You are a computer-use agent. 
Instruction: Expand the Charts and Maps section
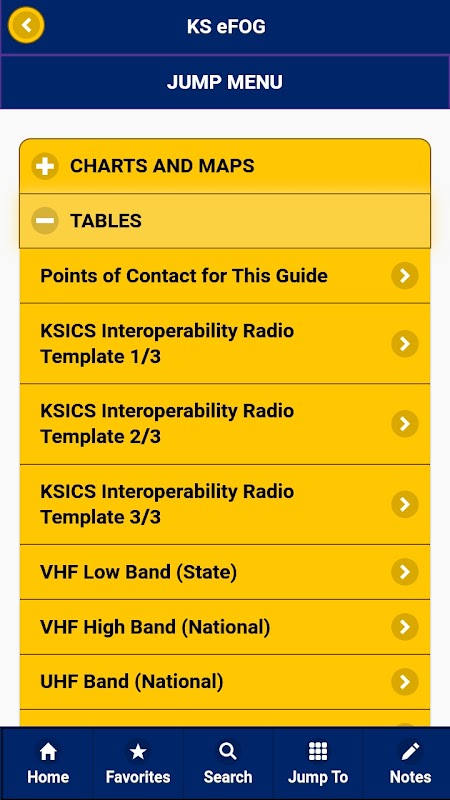[225, 166]
